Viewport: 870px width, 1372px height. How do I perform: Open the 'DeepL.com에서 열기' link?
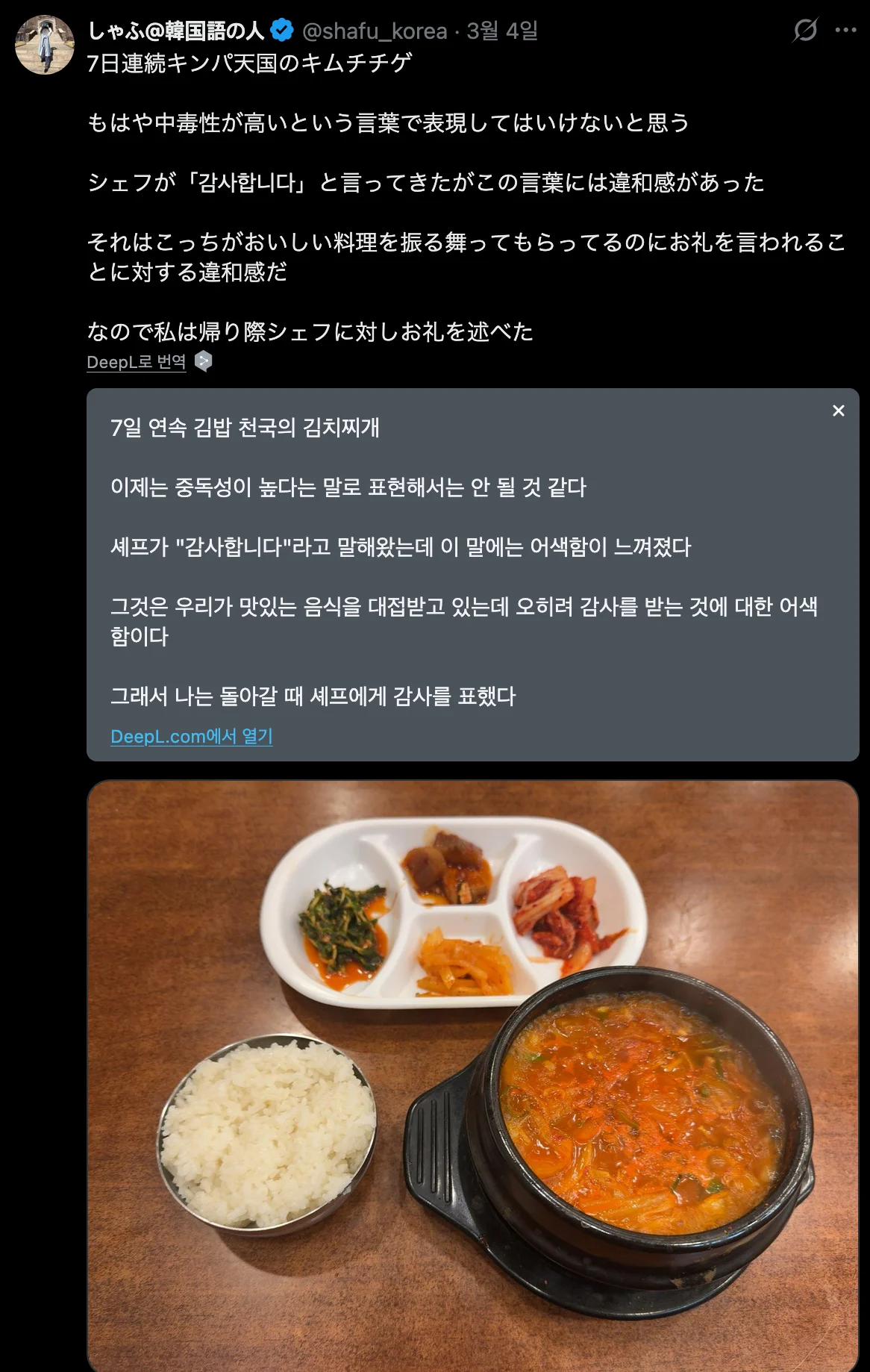[193, 736]
